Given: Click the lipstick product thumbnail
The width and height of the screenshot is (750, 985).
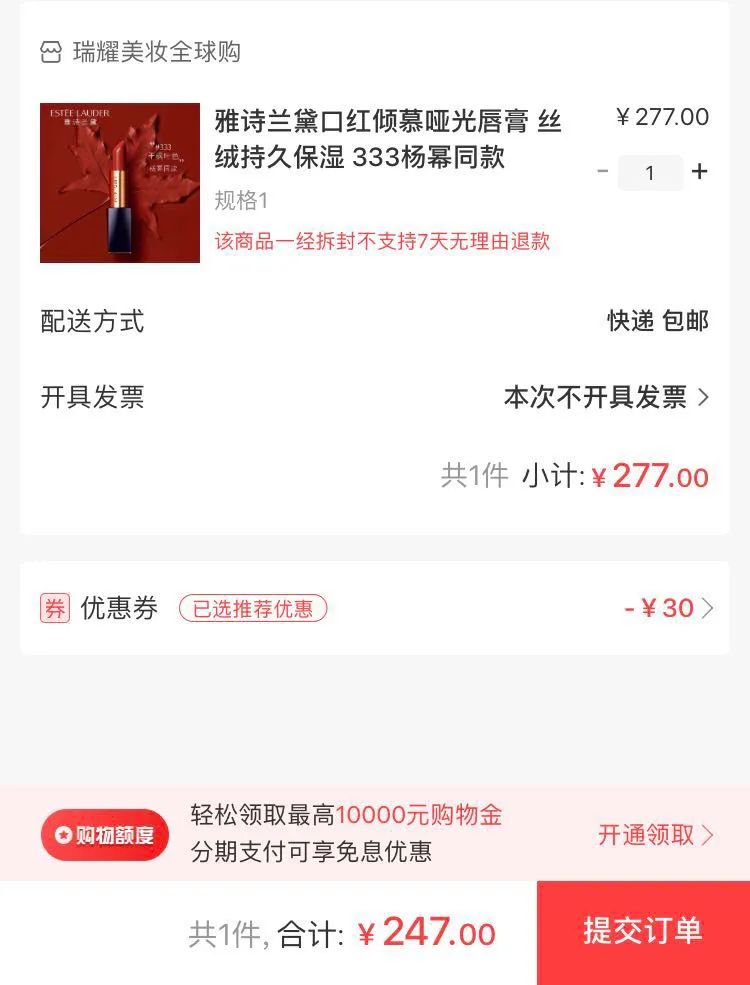Looking at the screenshot, I should 120,182.
